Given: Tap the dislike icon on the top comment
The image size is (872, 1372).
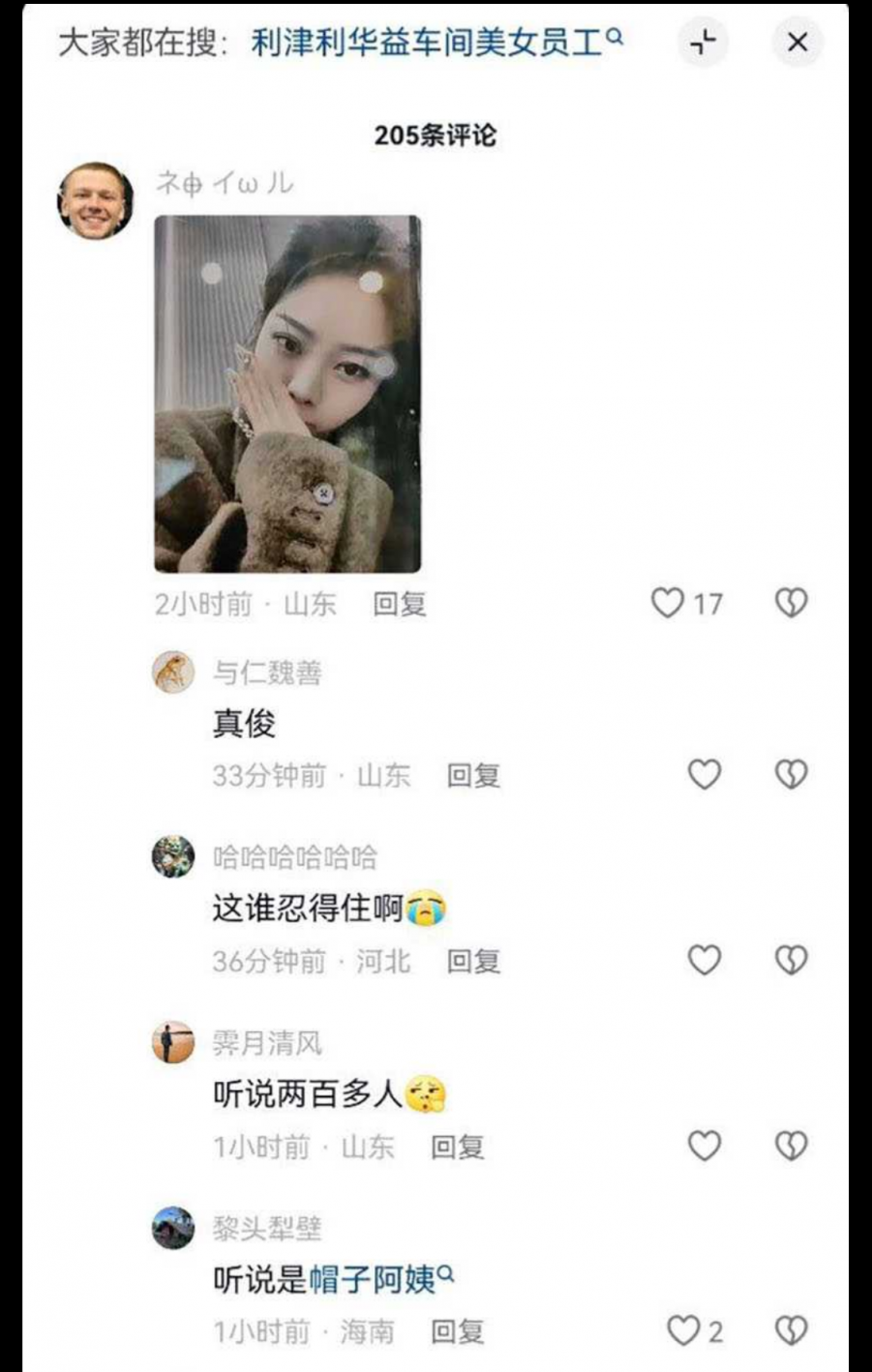Looking at the screenshot, I should click(x=792, y=603).
